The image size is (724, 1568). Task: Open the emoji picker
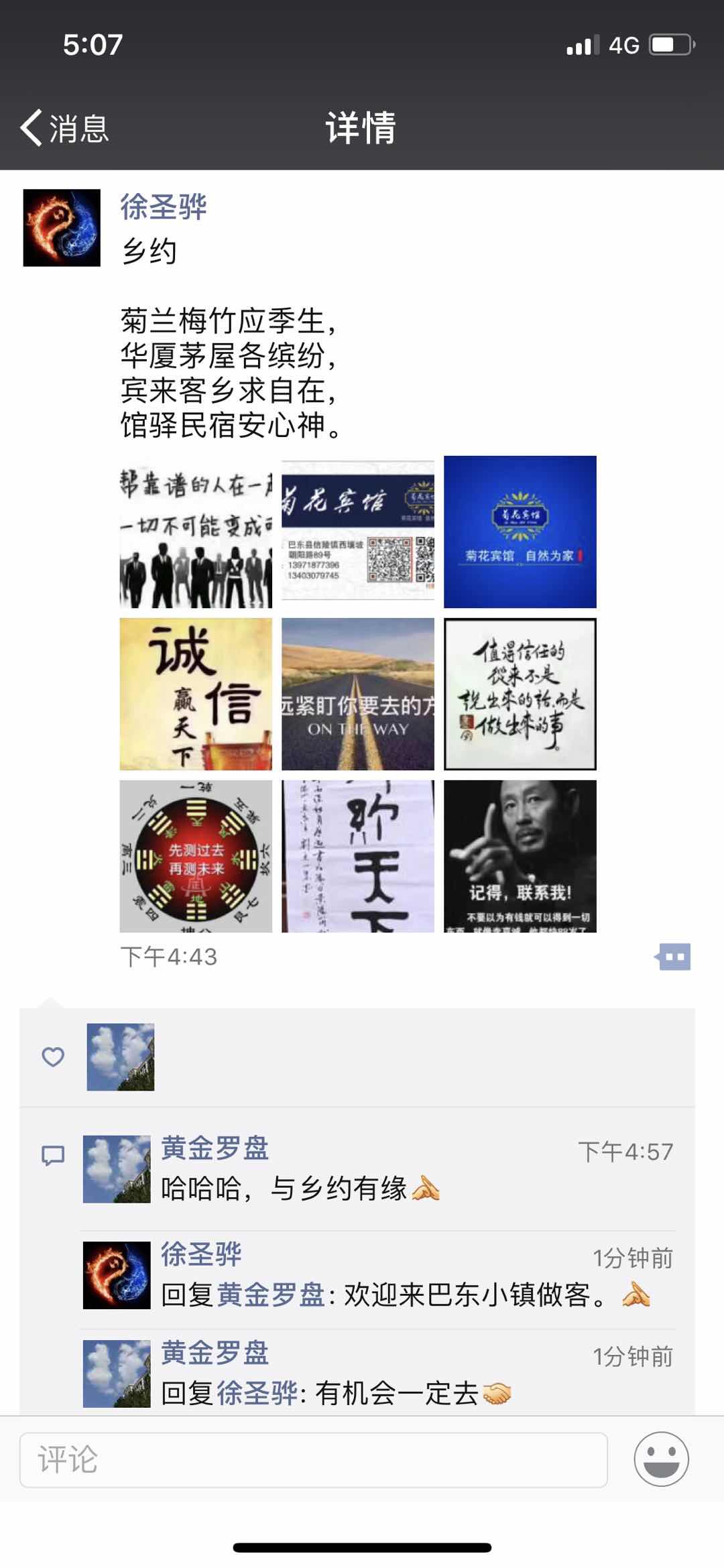(661, 1459)
